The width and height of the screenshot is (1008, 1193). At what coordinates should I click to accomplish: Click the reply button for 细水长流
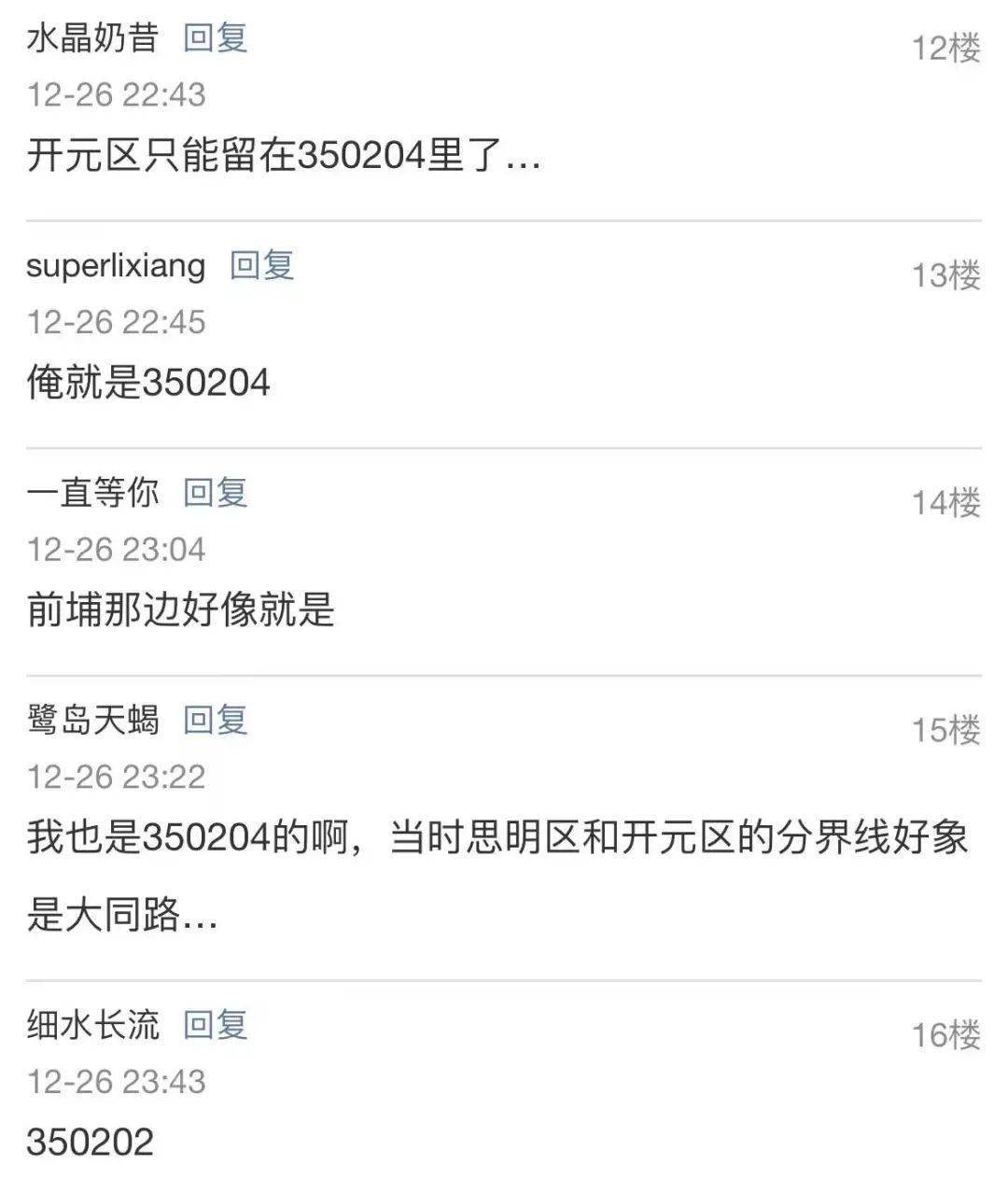coord(217,1026)
